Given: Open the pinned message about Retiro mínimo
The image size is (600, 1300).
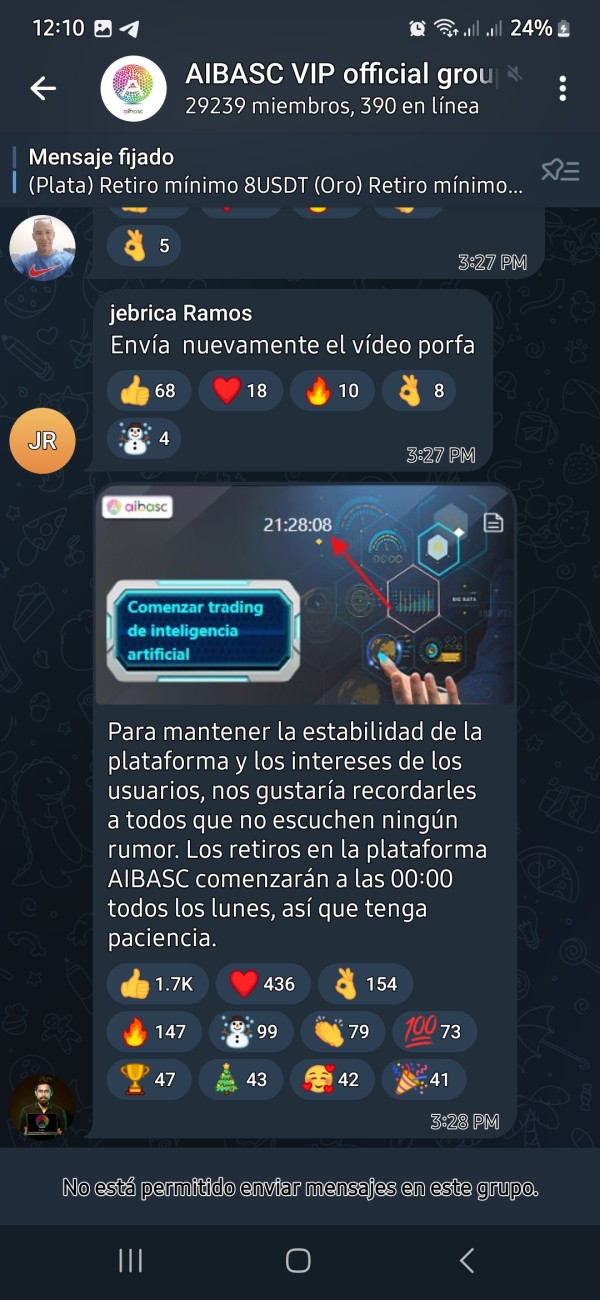Looking at the screenshot, I should 275,171.
